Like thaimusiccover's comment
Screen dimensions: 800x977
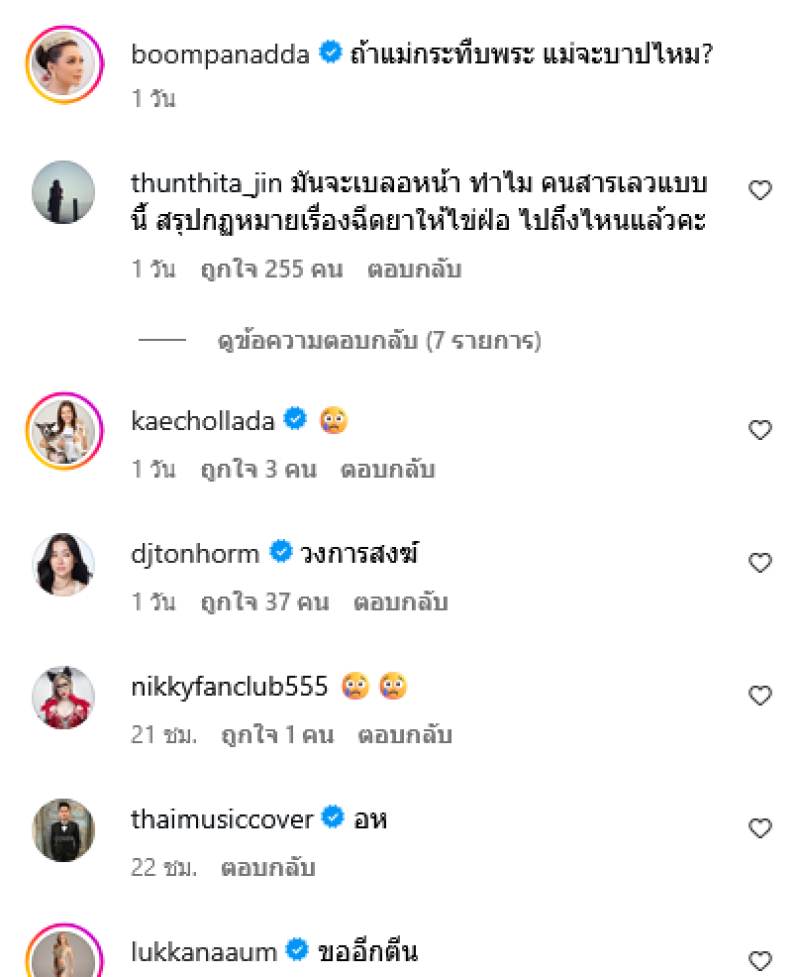click(760, 828)
